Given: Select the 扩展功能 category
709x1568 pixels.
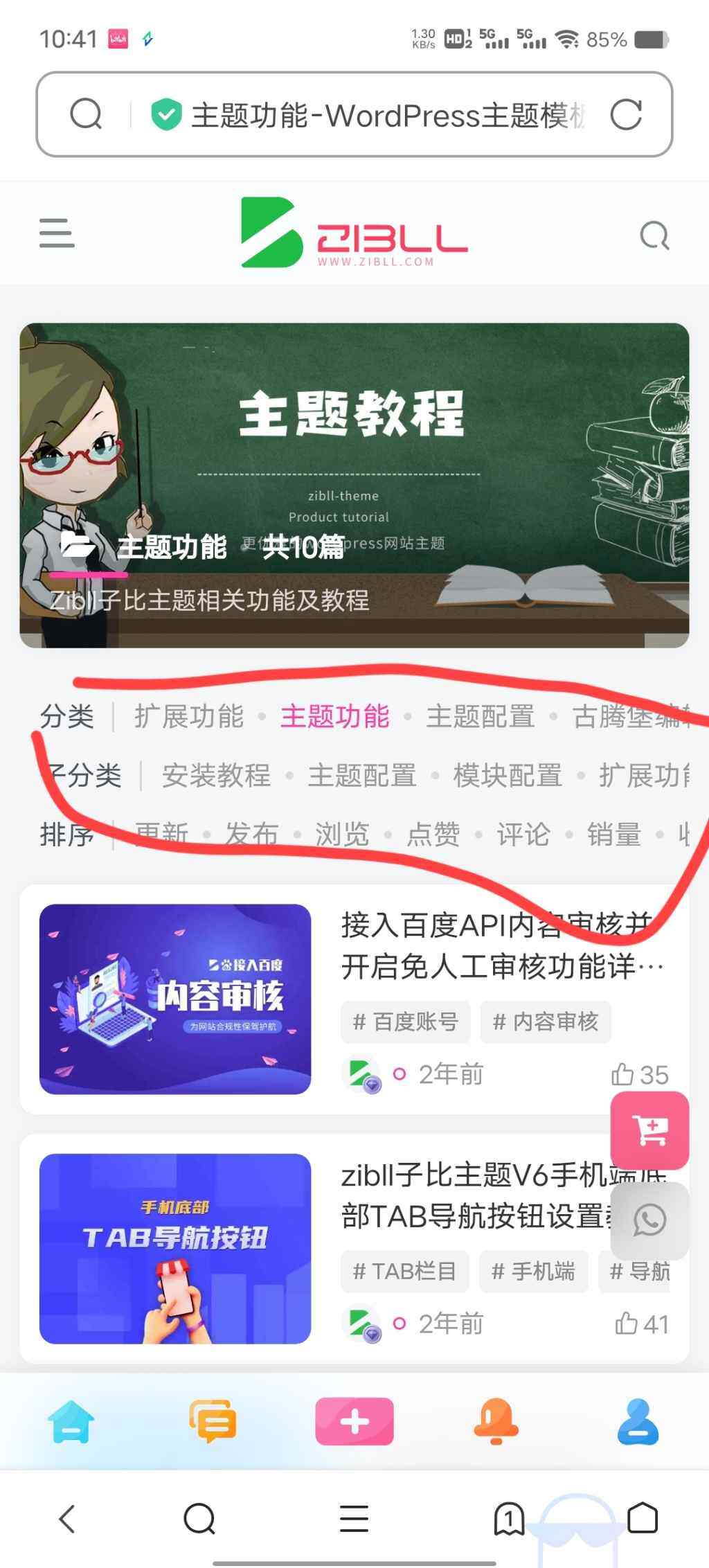Looking at the screenshot, I should click(x=189, y=717).
